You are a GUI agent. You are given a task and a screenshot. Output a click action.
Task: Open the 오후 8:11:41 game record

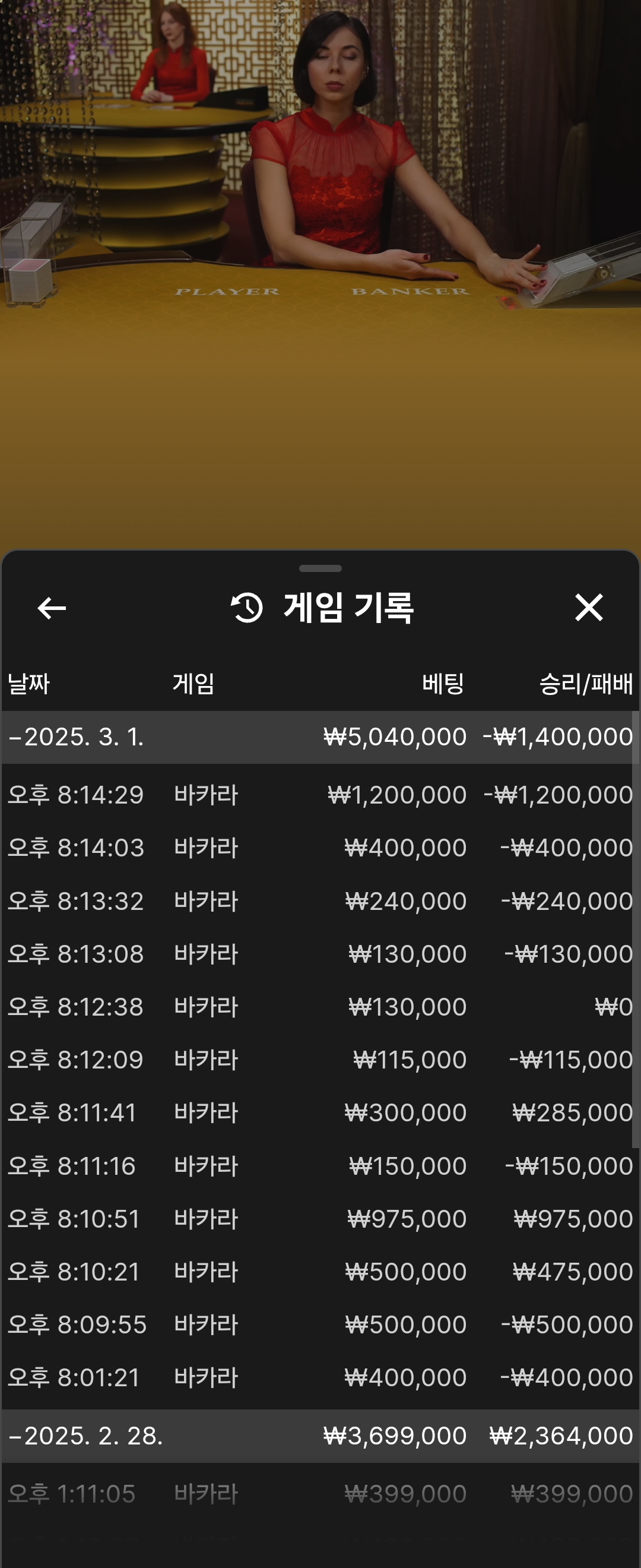tap(320, 1112)
